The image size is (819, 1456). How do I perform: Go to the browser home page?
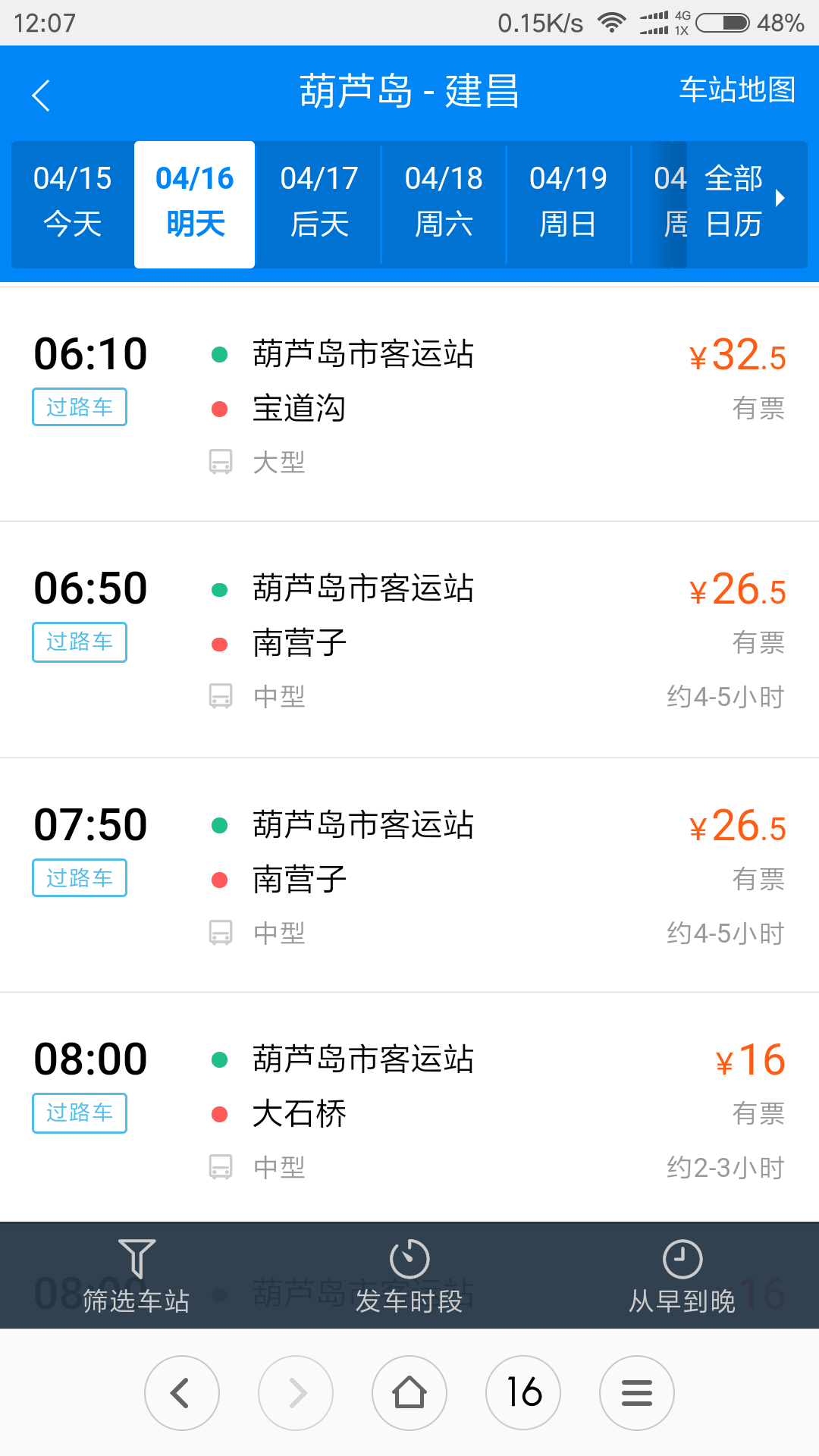pyautogui.click(x=409, y=1393)
